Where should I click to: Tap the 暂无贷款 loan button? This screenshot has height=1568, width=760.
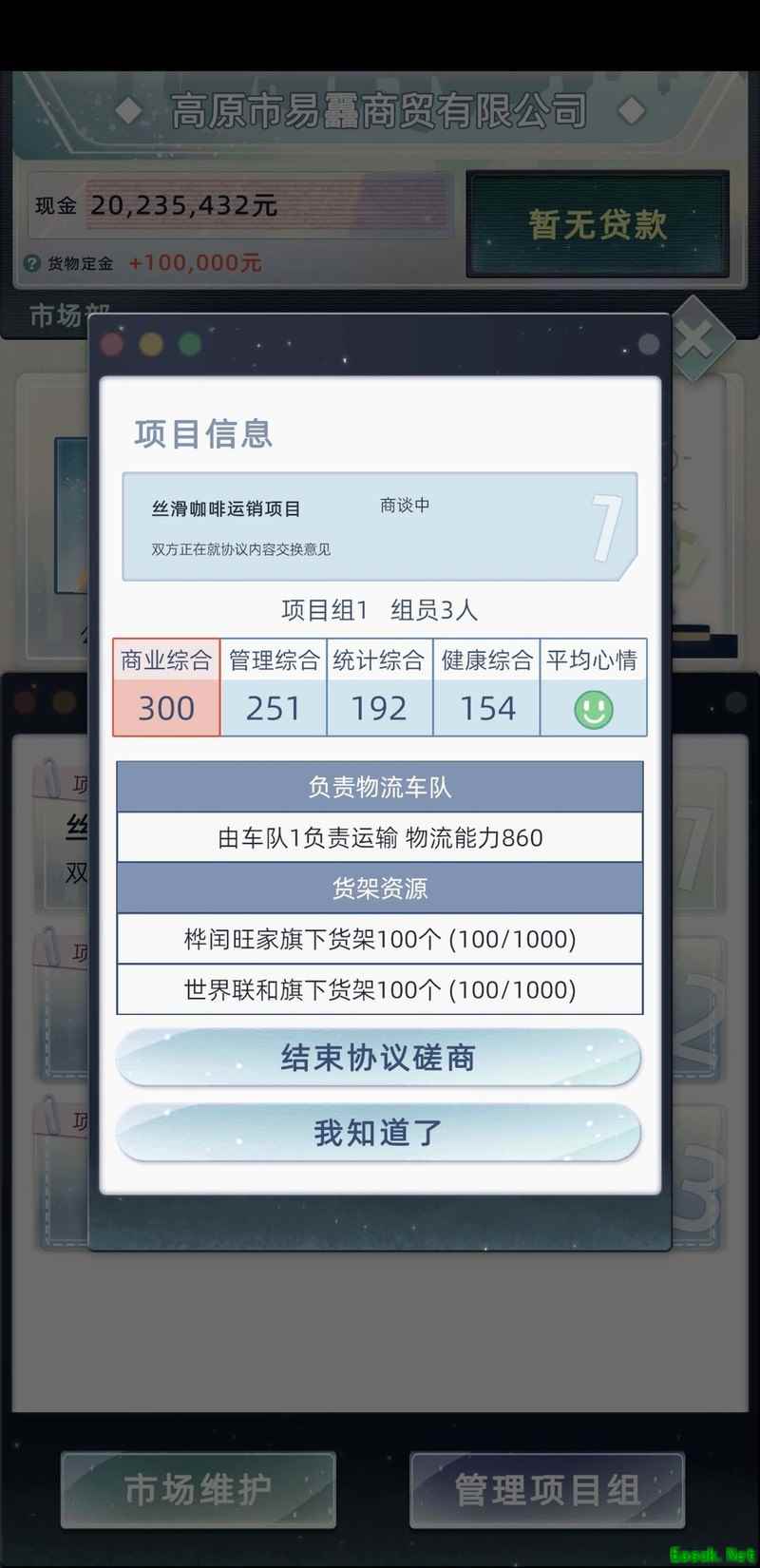[598, 224]
